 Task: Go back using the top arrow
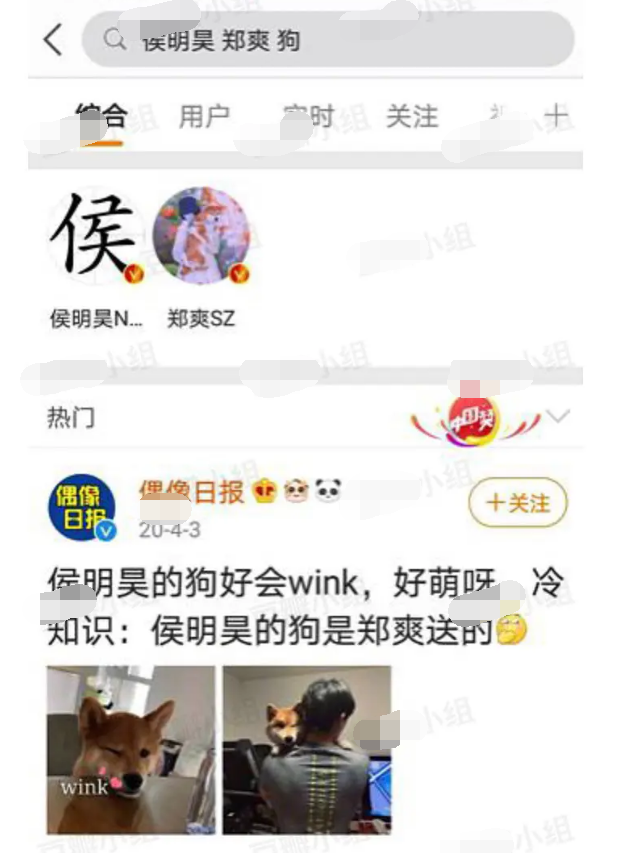pos(53,40)
